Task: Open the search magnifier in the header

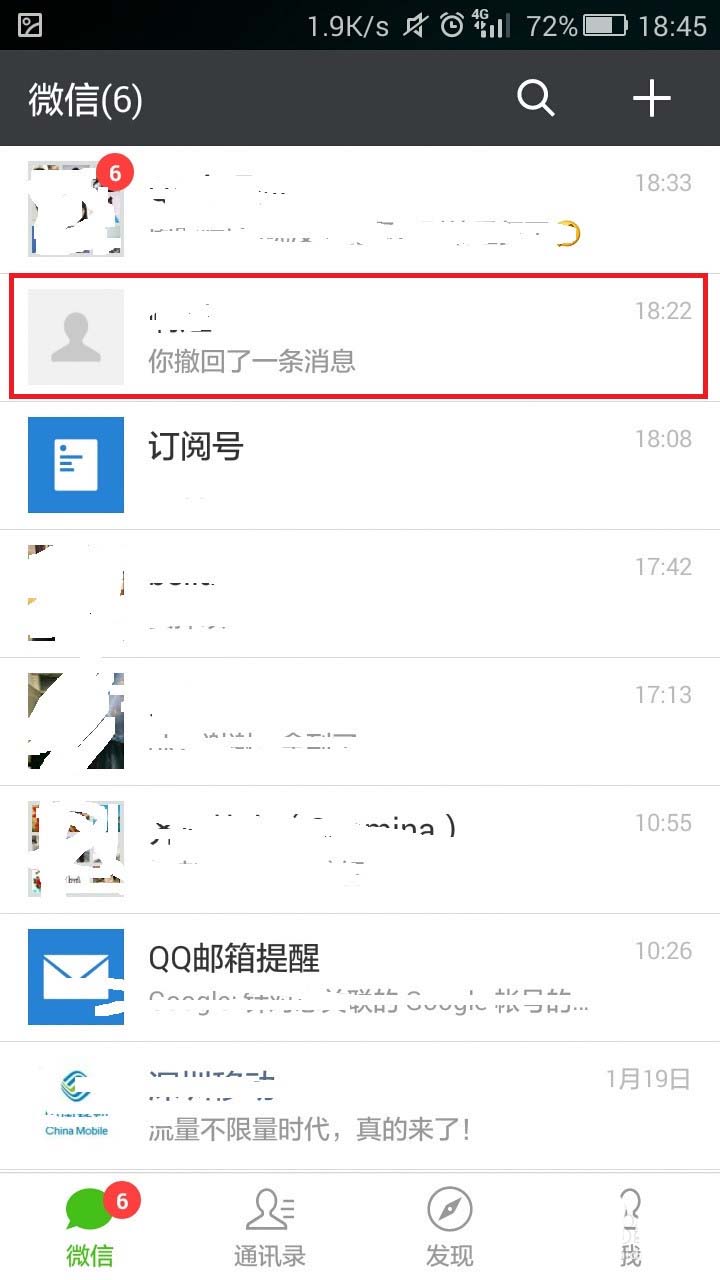Action: point(535,98)
